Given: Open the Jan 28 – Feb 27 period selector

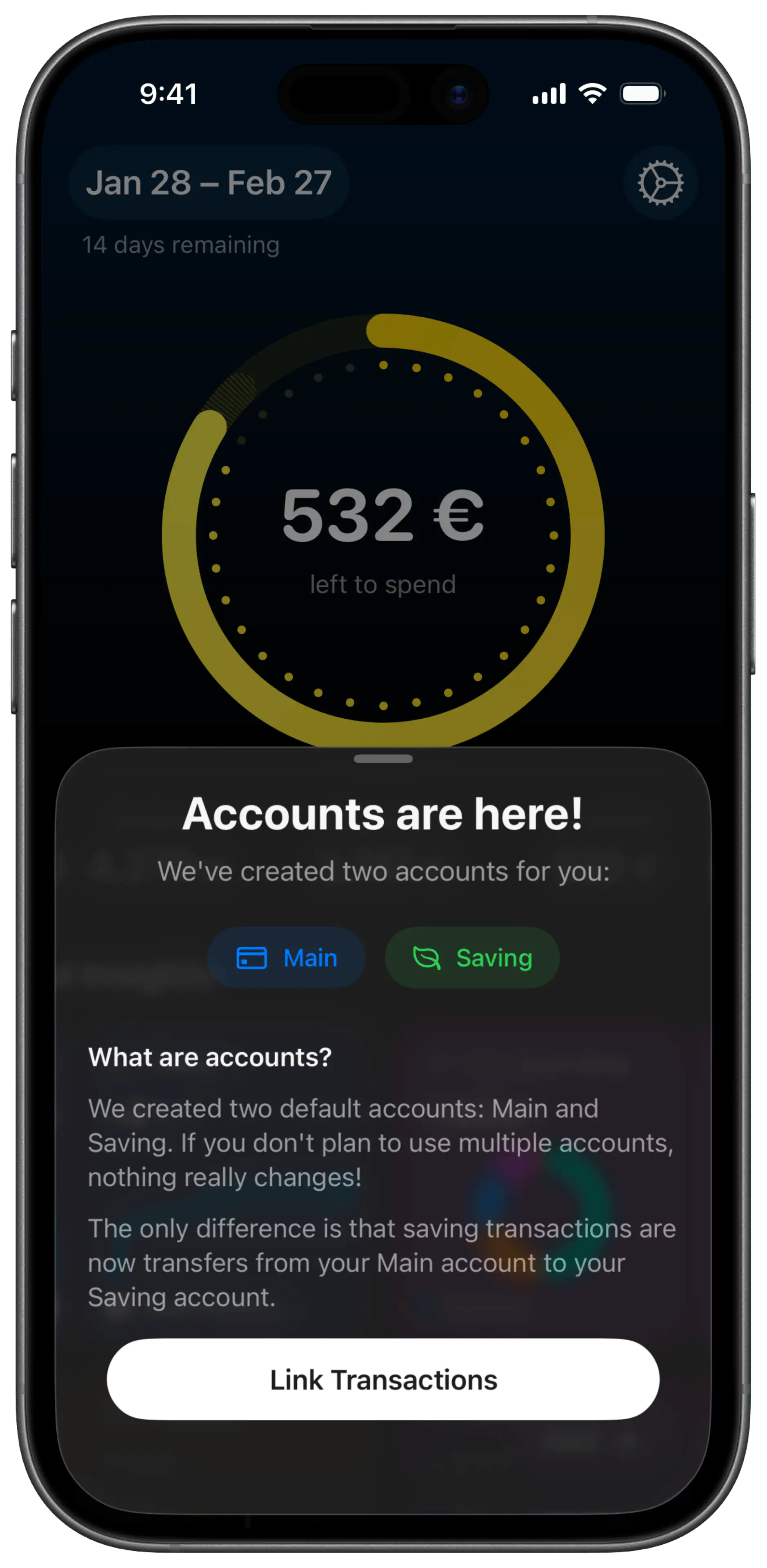Looking at the screenshot, I should (x=209, y=183).
